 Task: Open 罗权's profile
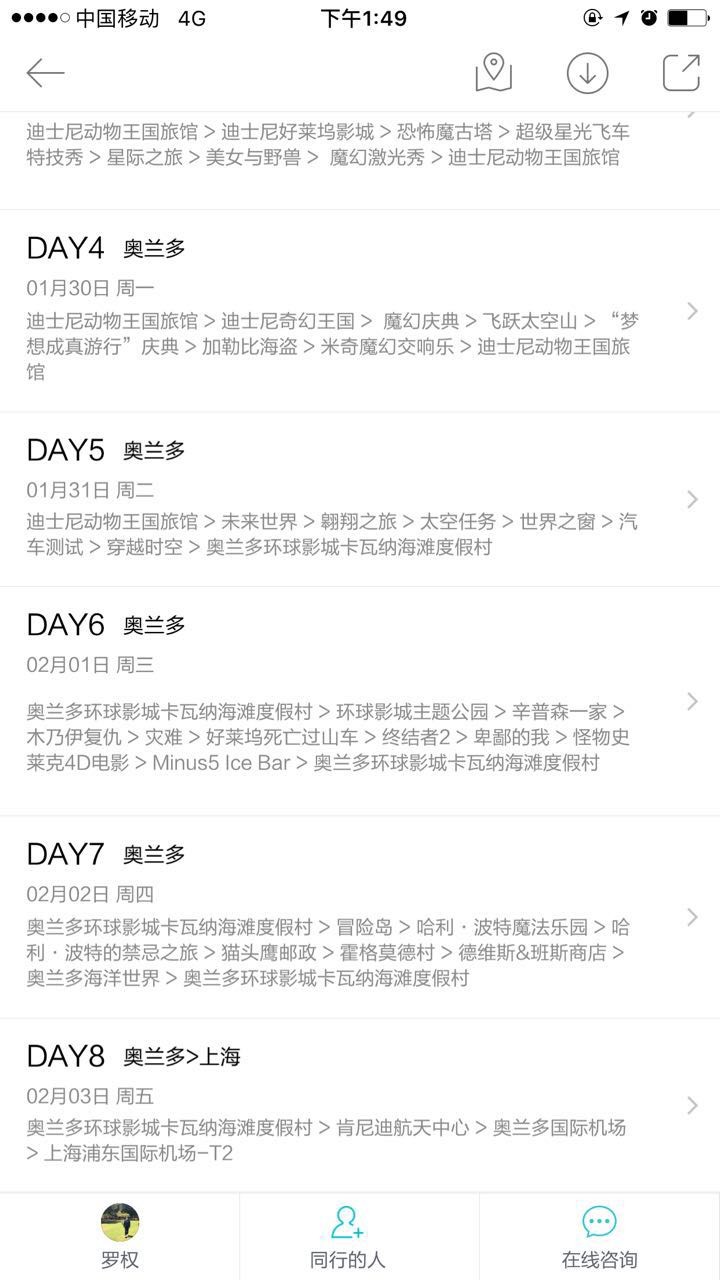120,1237
